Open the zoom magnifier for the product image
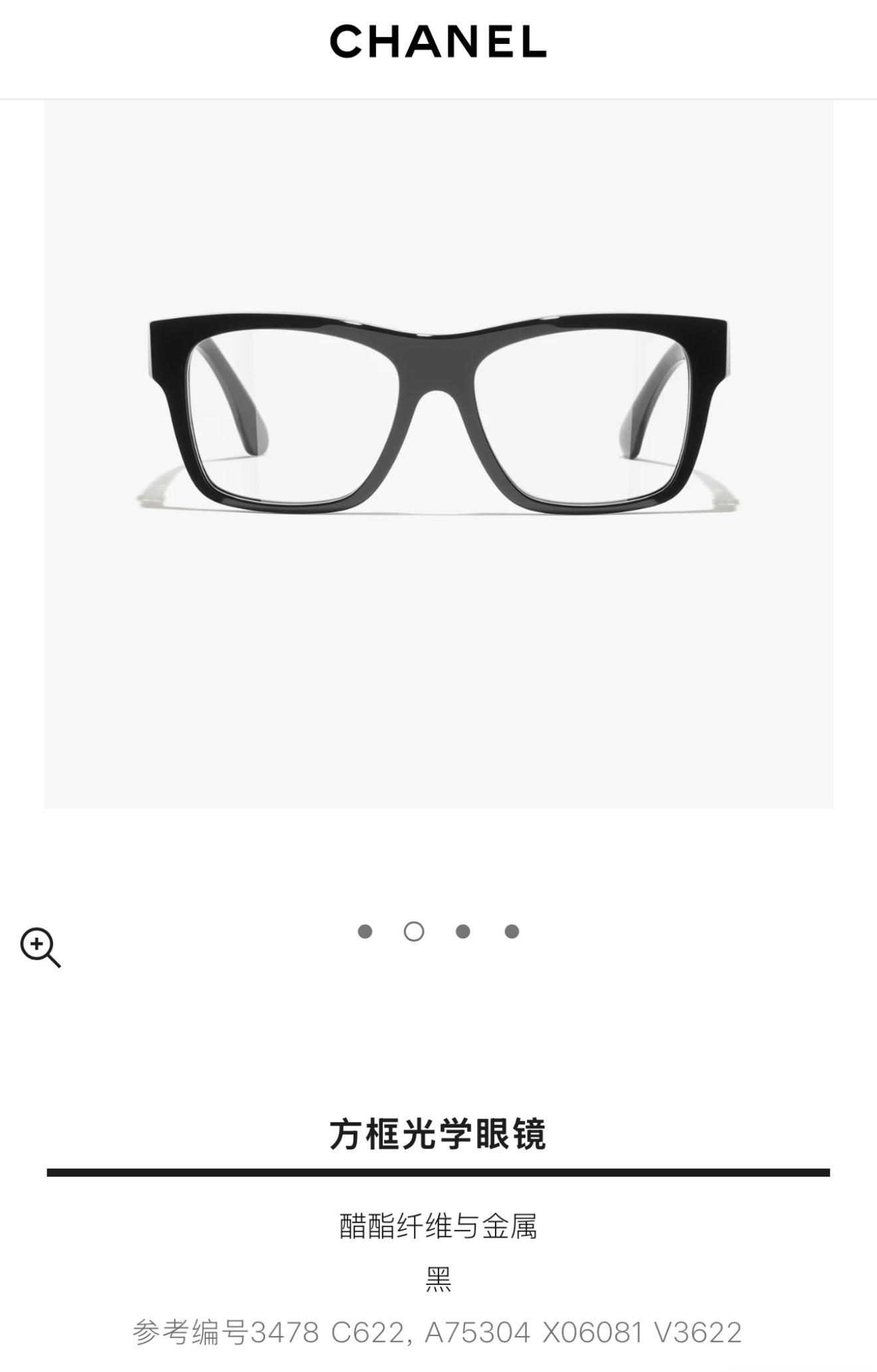Viewport: 877px width, 1372px height. 39,946
